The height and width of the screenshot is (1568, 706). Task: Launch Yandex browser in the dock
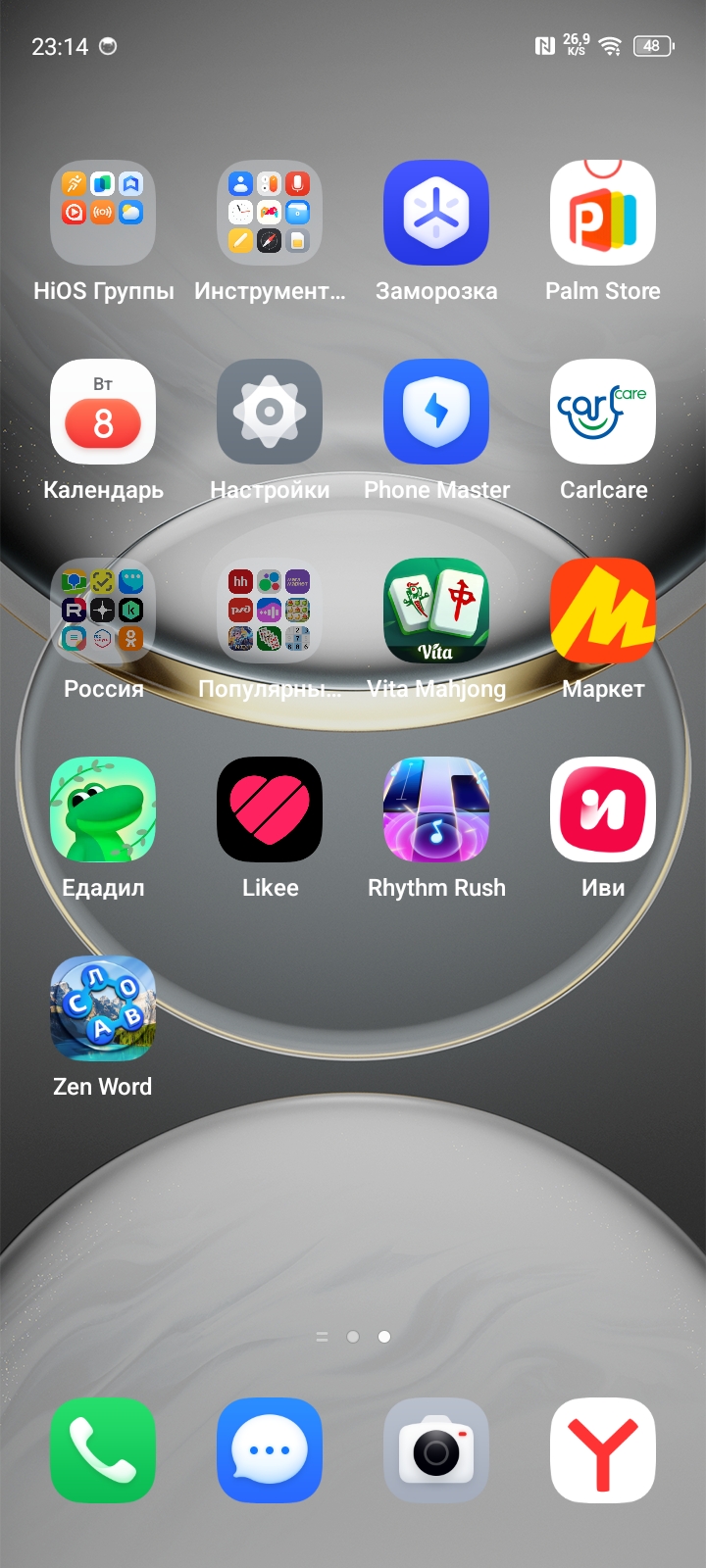(603, 1450)
